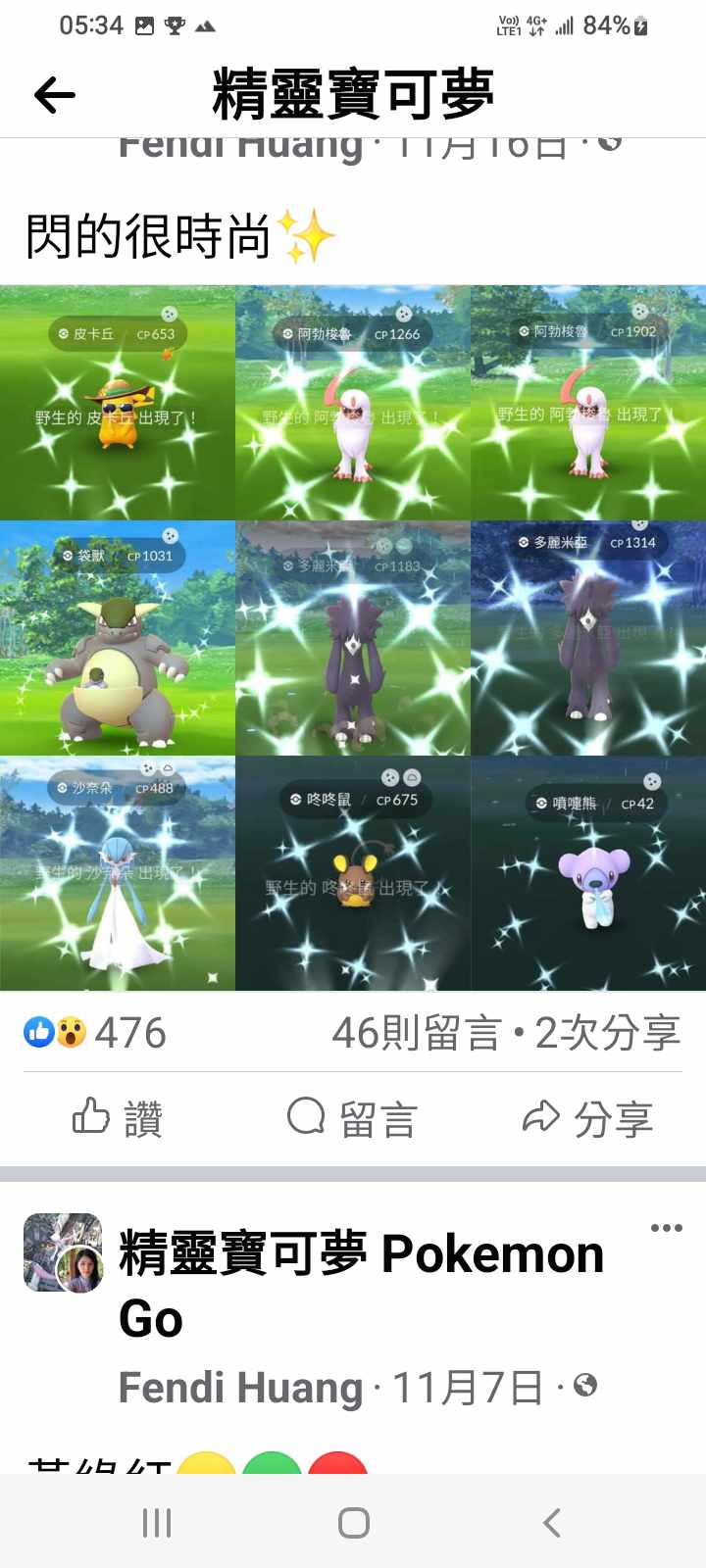View the 多麗米亞 CP1183 photo
This screenshot has width=706, height=1568.
353,638
